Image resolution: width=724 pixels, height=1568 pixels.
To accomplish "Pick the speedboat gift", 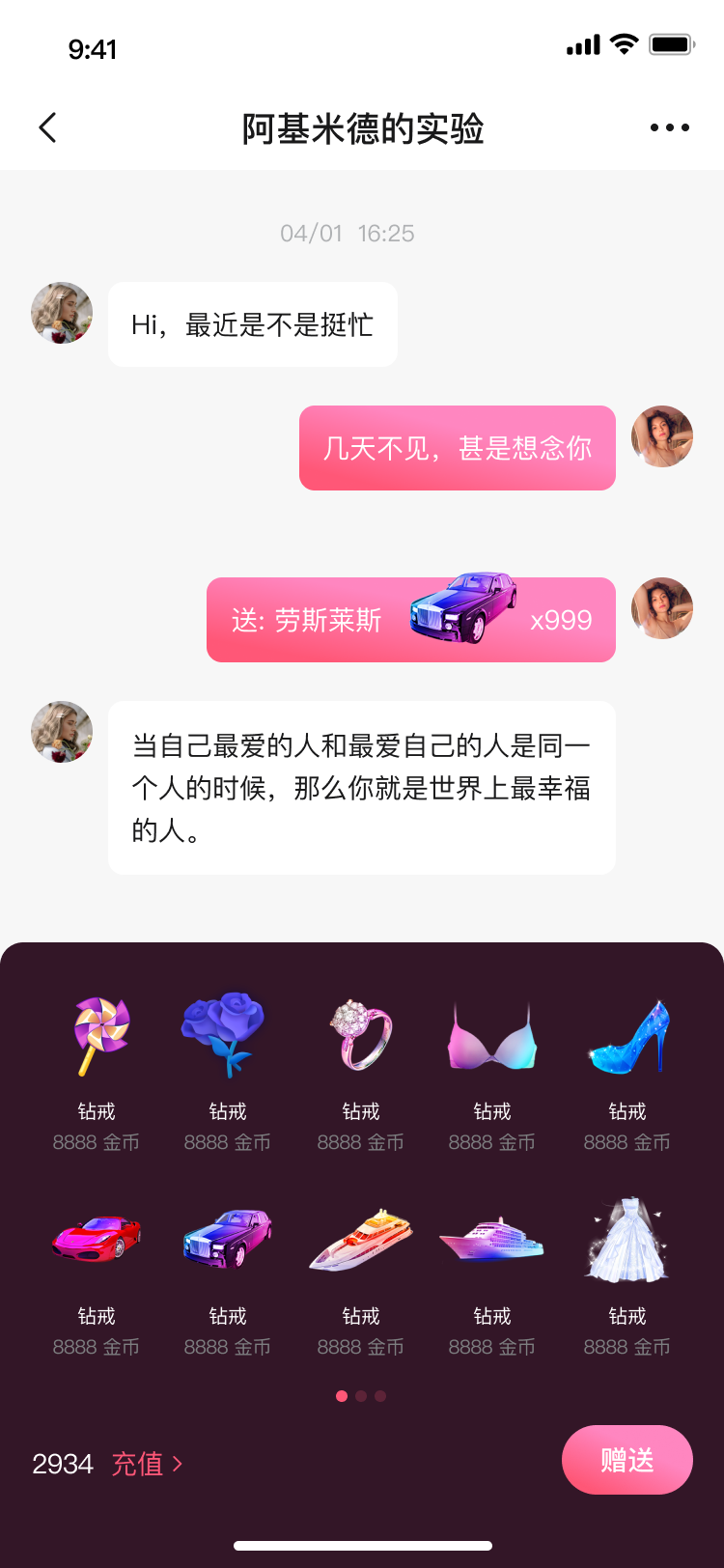I will coord(361,1241).
